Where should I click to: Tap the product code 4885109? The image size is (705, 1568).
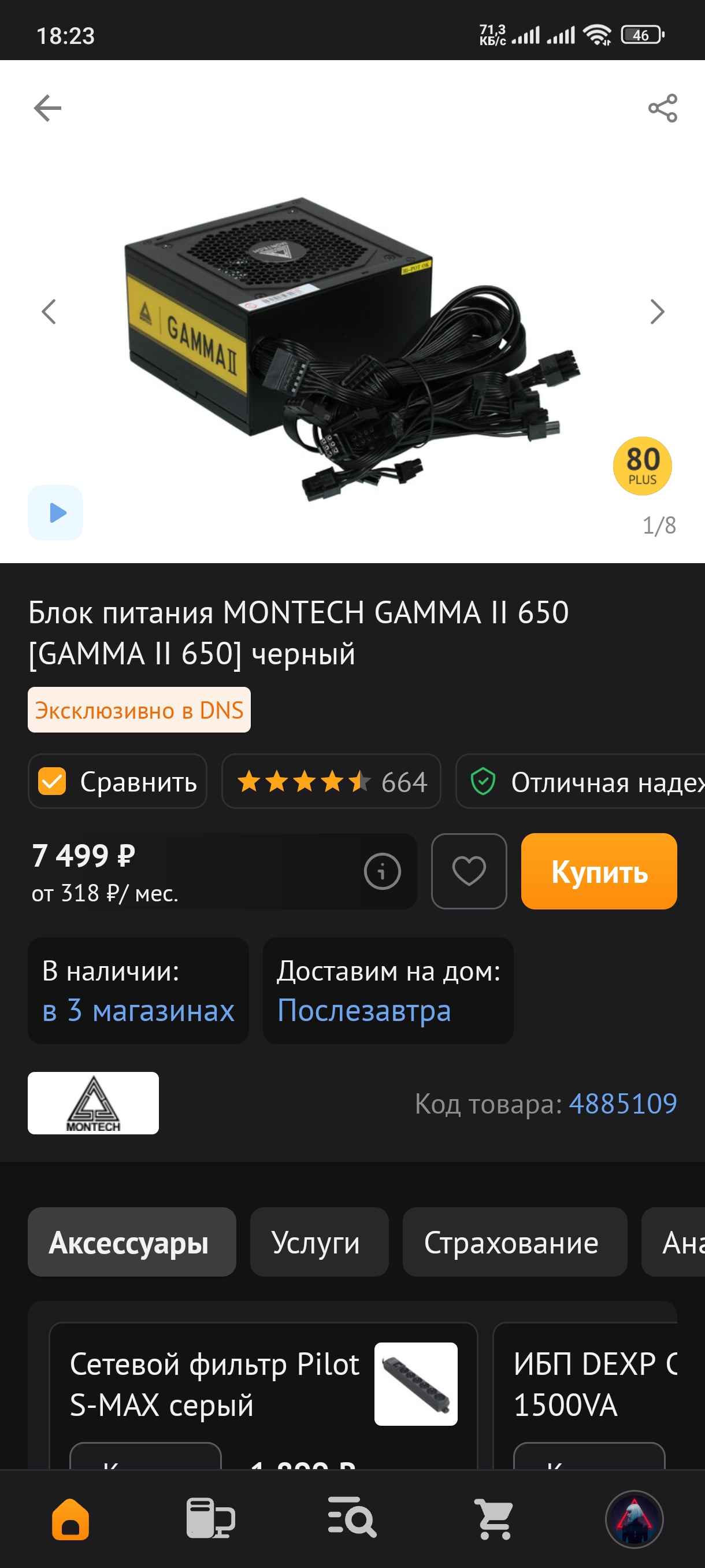click(x=622, y=1104)
